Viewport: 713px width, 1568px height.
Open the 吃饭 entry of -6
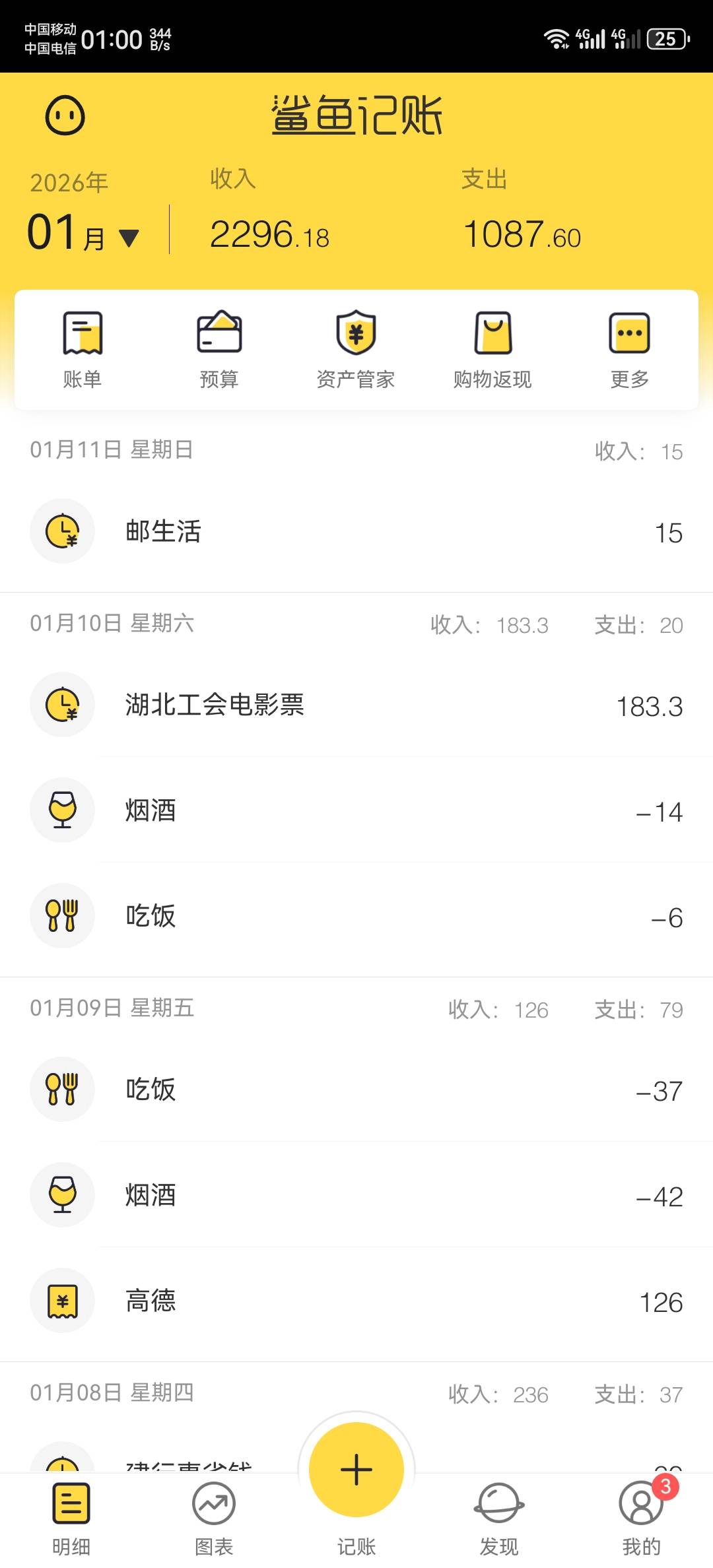point(356,916)
